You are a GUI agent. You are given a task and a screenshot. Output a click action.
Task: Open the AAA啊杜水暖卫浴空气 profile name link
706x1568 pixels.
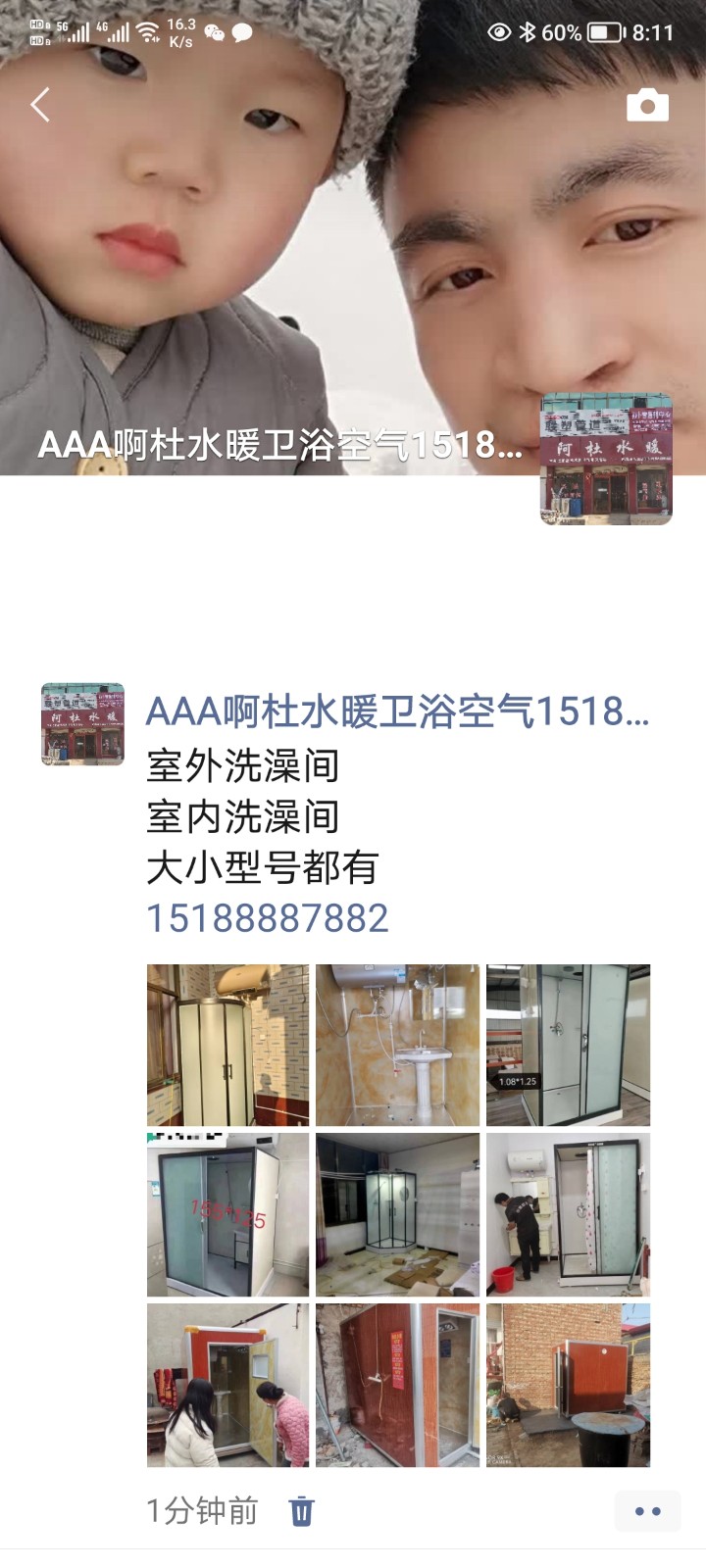[397, 711]
